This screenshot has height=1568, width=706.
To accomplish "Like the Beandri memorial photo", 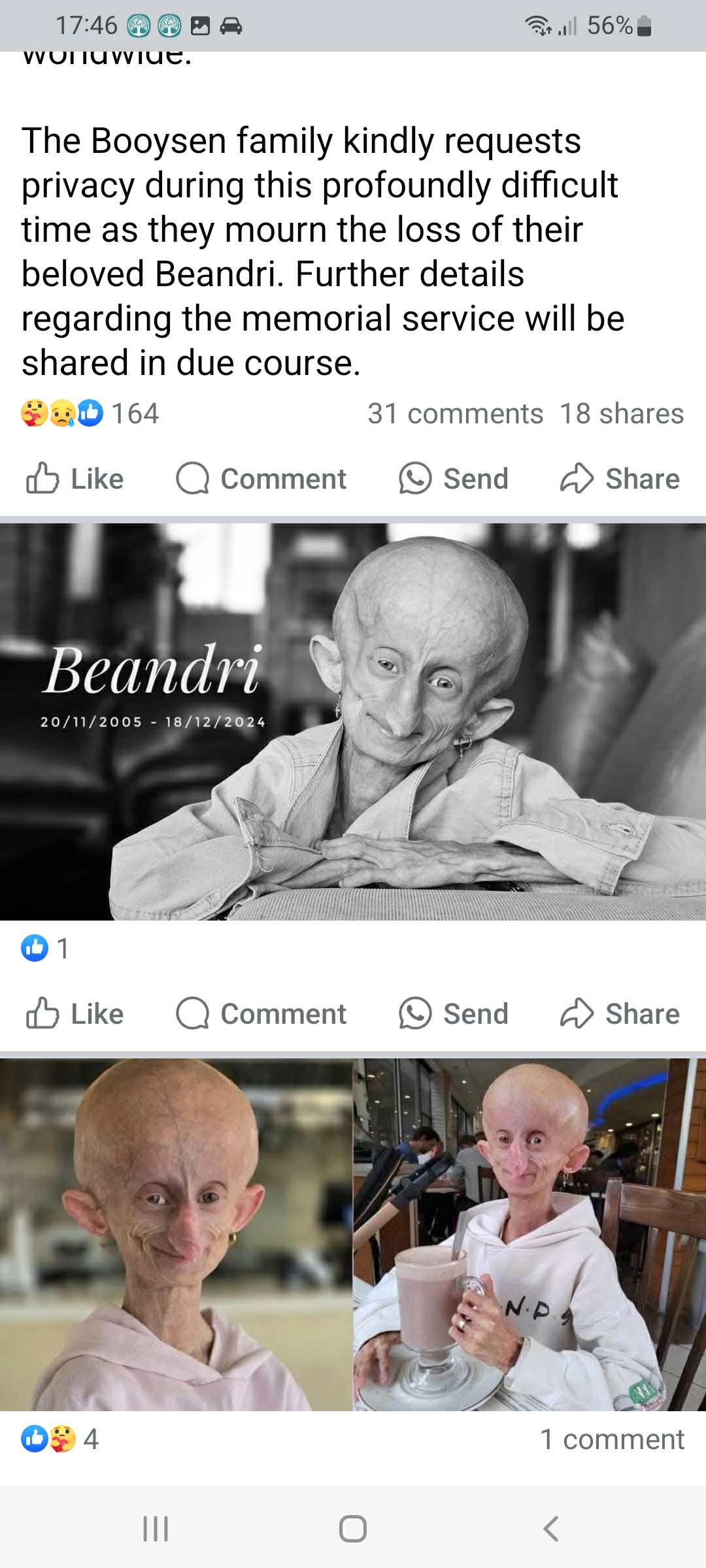I will [75, 1014].
